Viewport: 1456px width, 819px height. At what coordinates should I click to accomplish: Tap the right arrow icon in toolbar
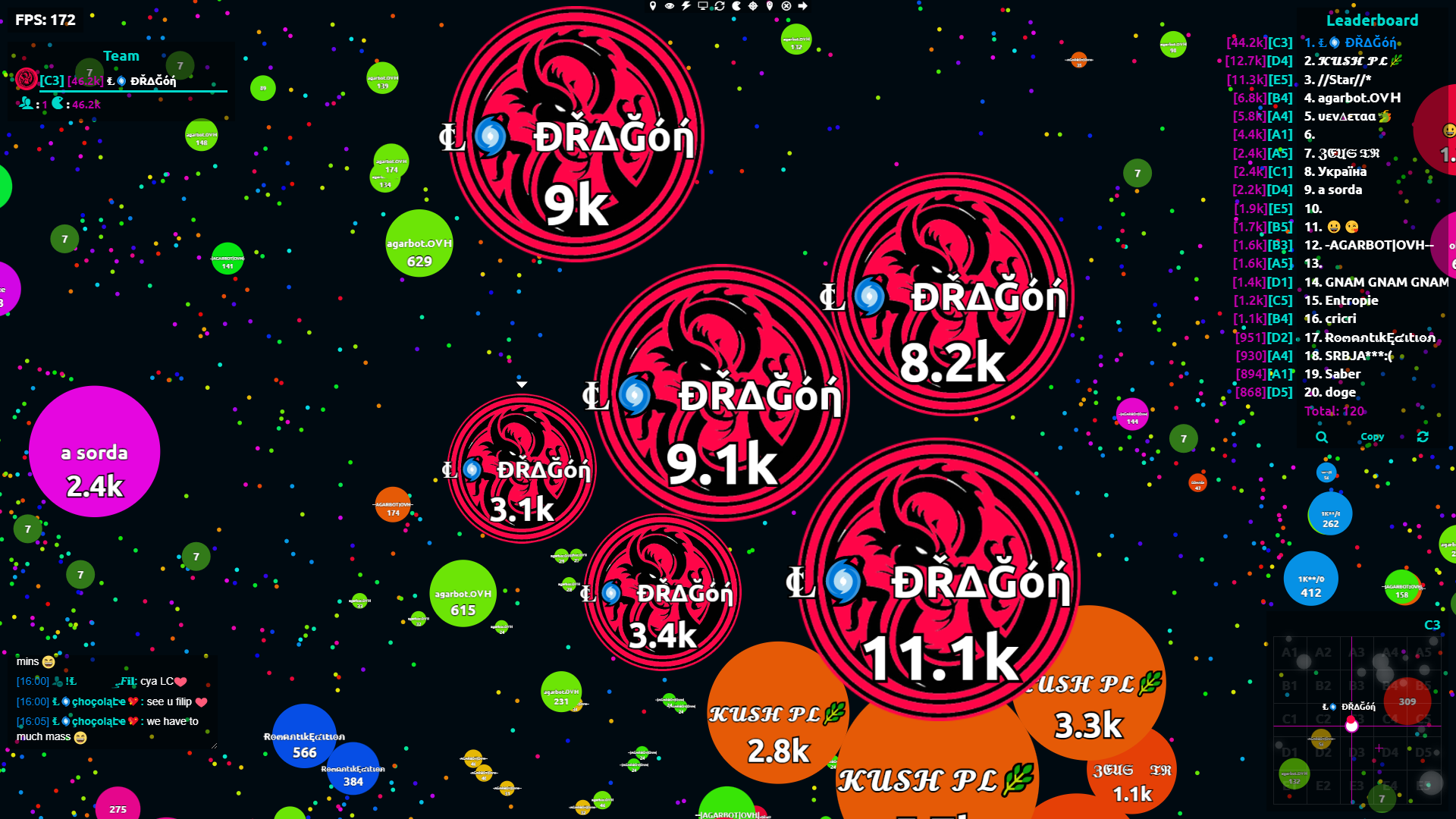coord(803,6)
